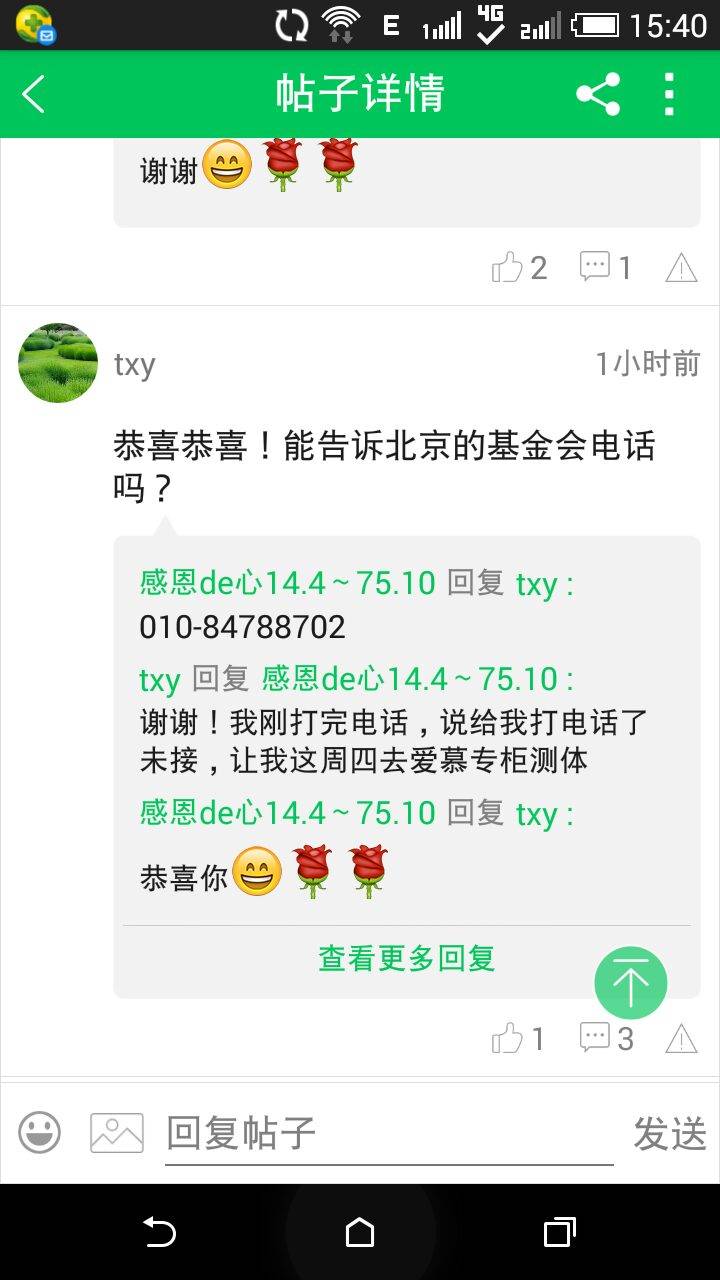Jump back to top with the arrow button
The height and width of the screenshot is (1280, 720).
(x=630, y=983)
